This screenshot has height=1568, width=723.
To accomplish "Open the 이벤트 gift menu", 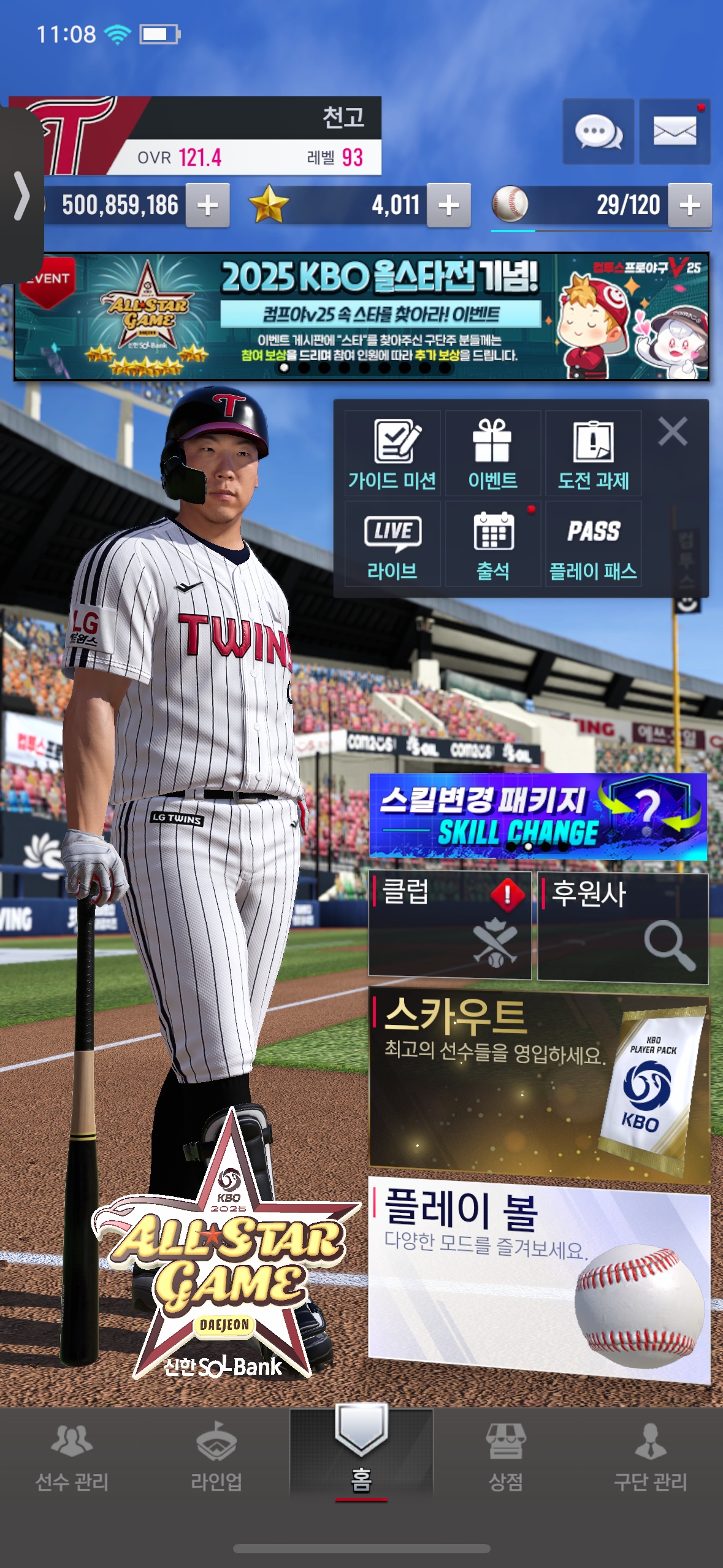I will (493, 453).
